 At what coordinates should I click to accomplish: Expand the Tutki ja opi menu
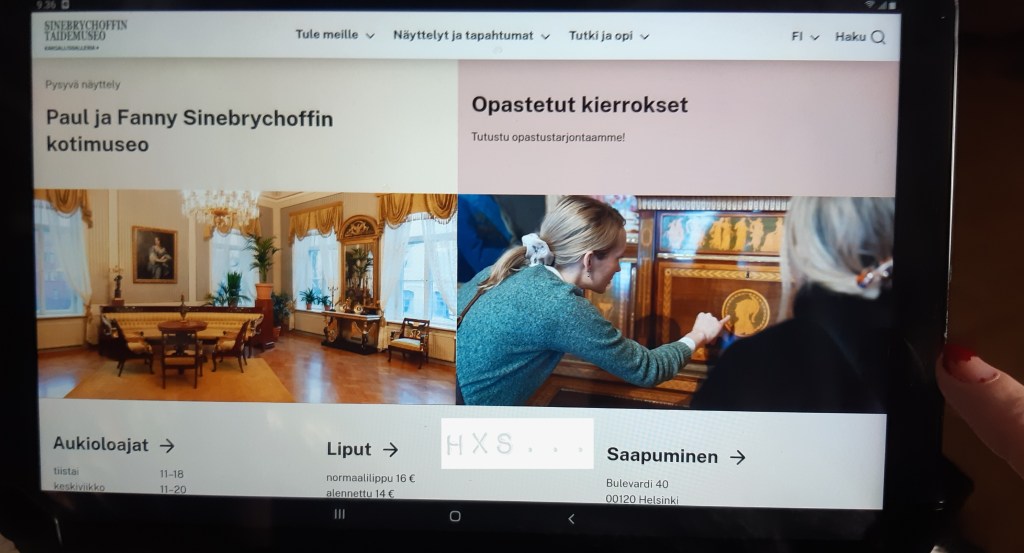(608, 36)
